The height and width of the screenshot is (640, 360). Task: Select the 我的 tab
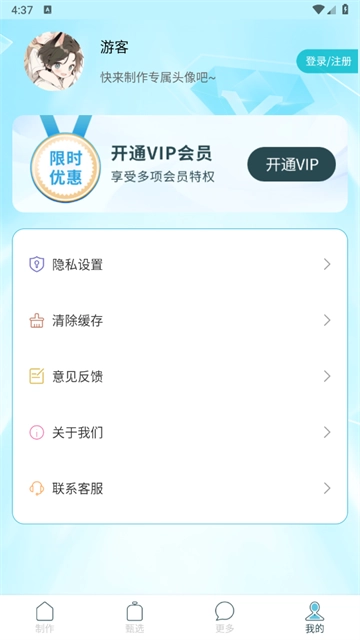point(314,617)
